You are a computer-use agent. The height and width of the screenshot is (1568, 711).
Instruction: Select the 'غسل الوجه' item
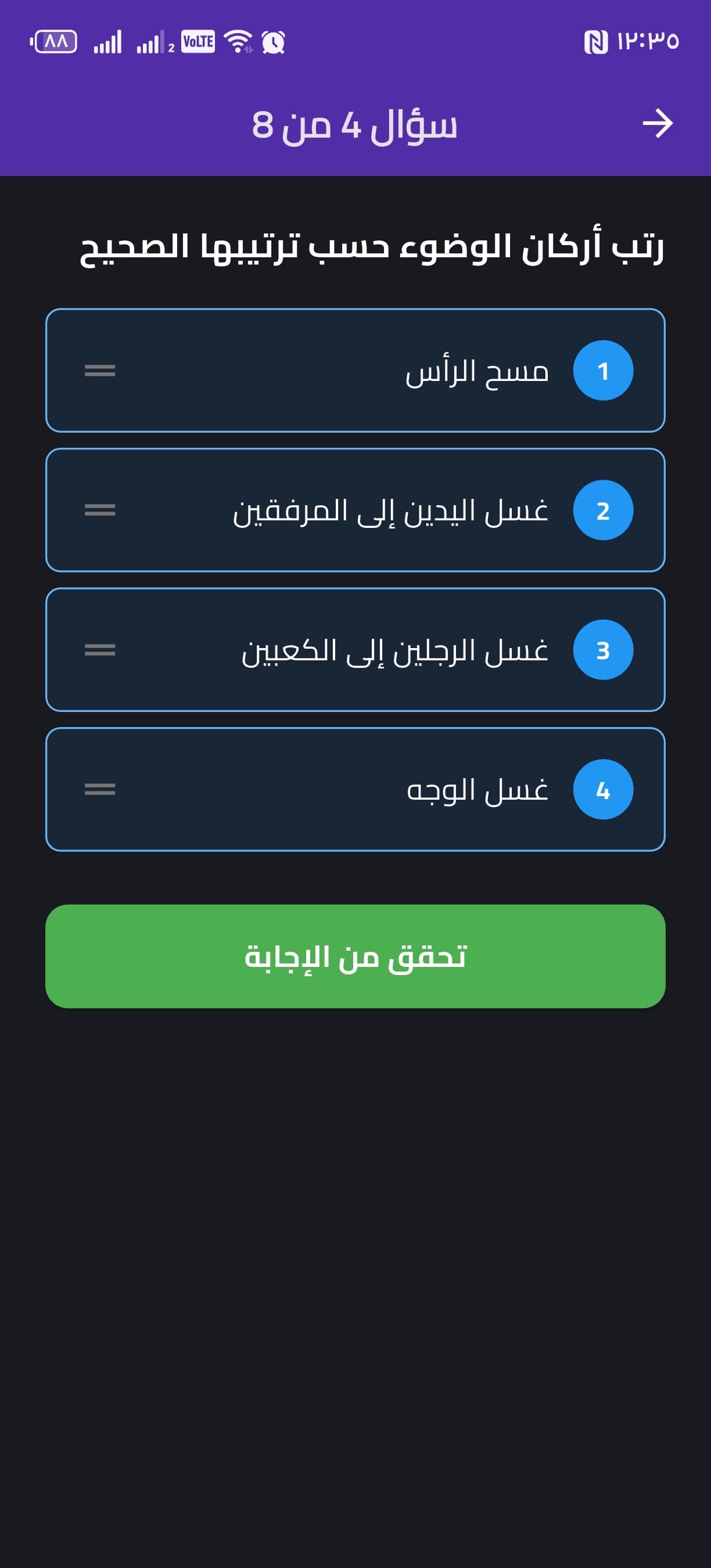(x=355, y=789)
